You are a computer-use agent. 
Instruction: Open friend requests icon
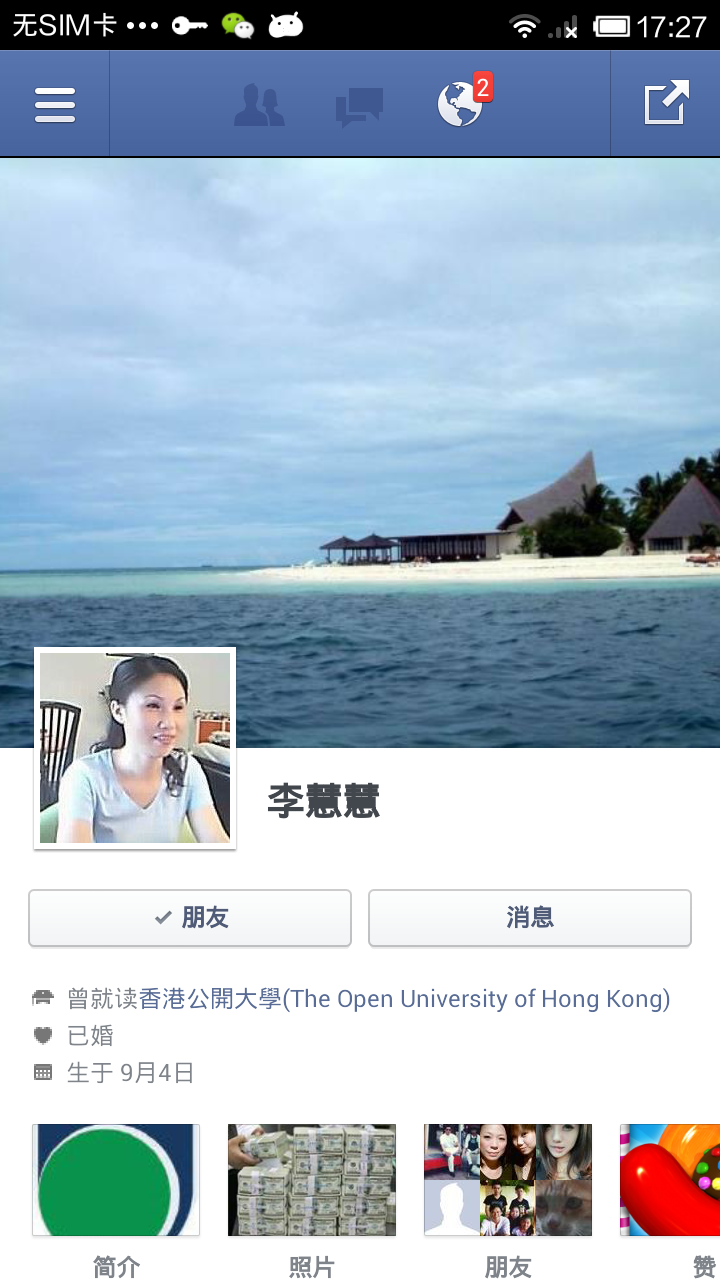tap(259, 105)
